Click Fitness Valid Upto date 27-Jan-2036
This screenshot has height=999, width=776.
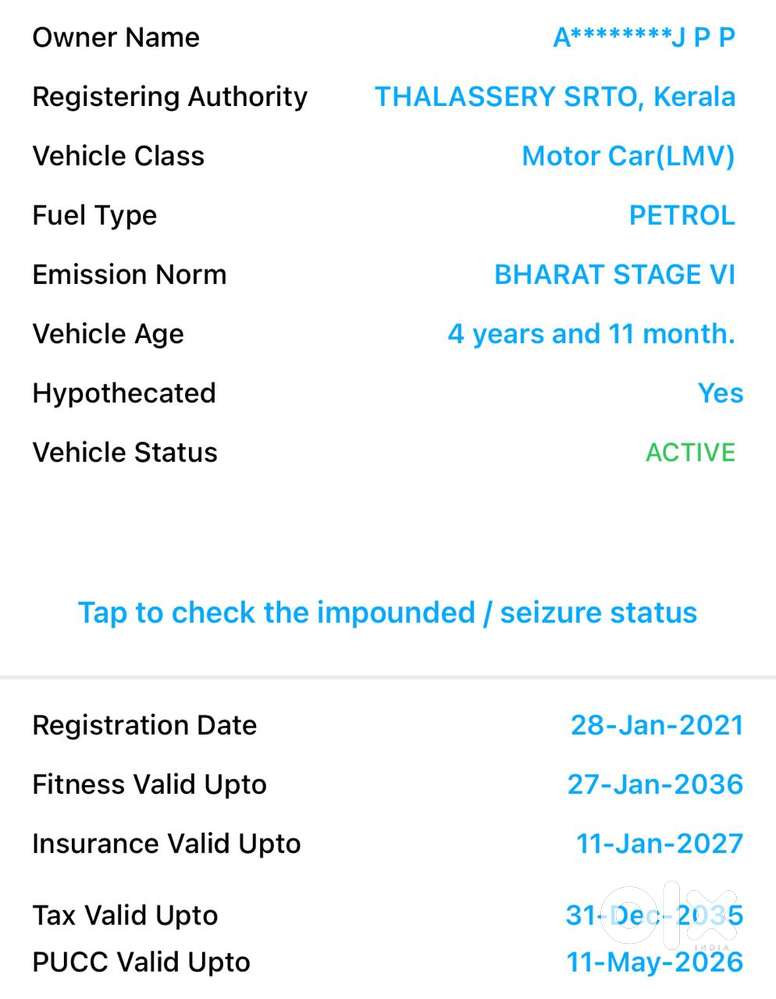[x=655, y=784]
